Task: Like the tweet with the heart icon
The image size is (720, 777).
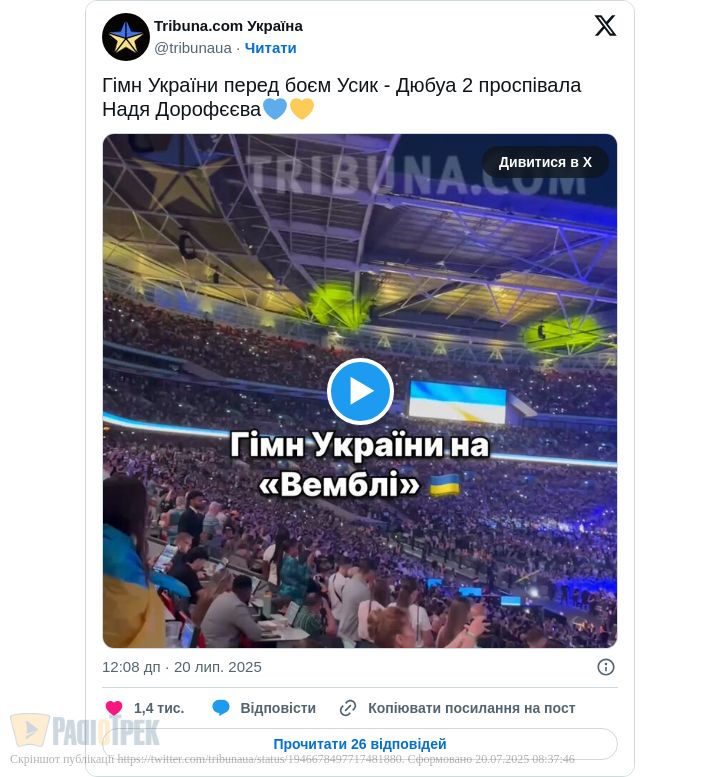Action: tap(114, 708)
